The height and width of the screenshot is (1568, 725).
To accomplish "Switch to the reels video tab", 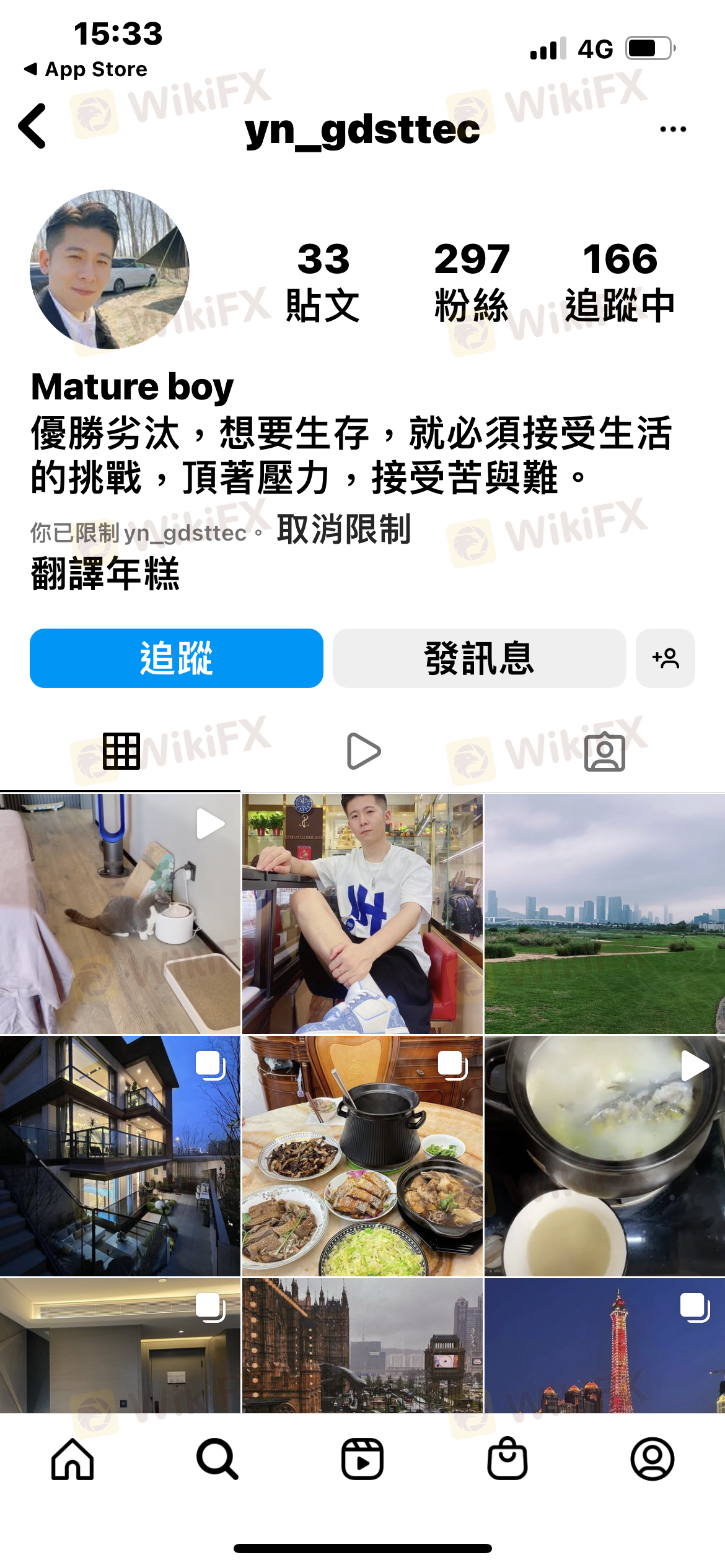I will tap(363, 751).
